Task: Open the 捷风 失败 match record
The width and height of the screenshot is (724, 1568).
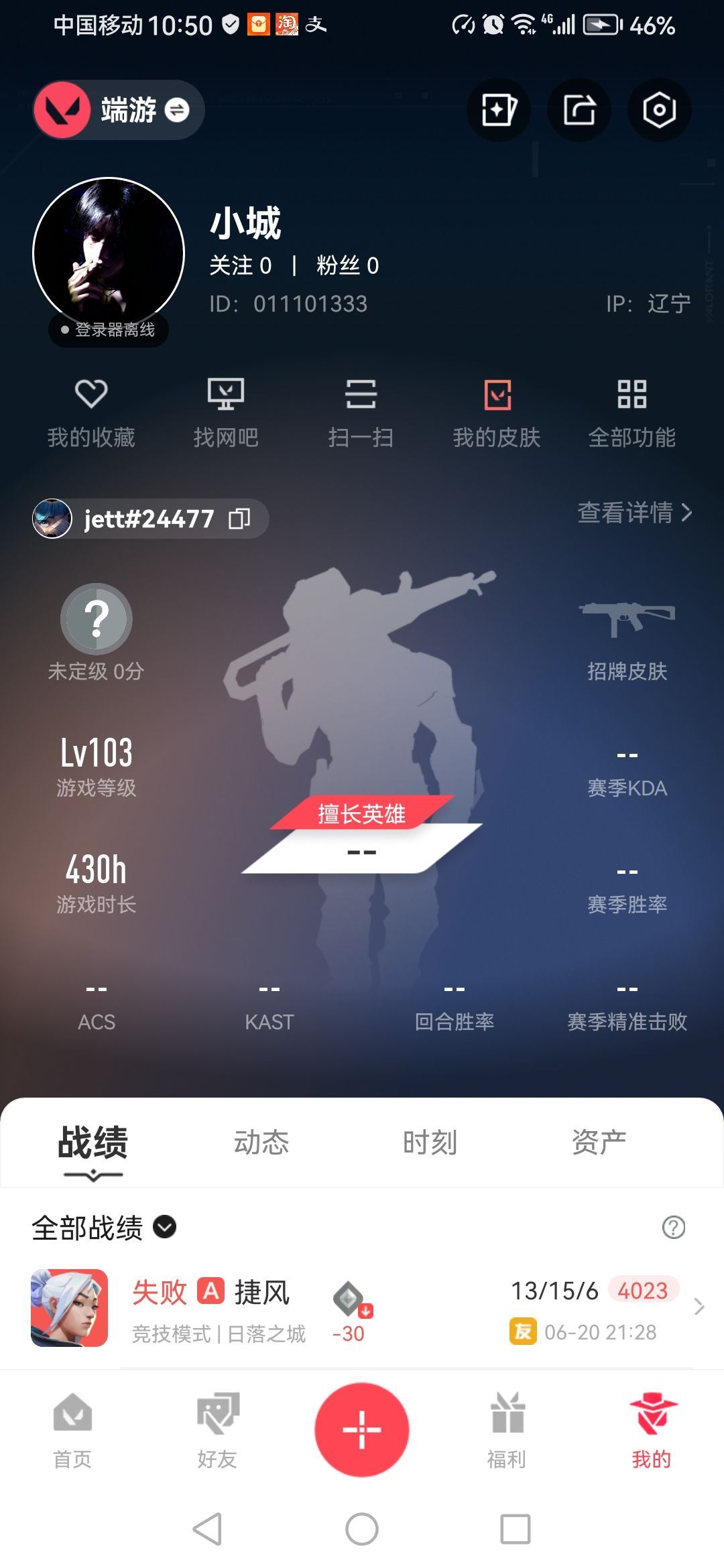Action: (x=362, y=1308)
